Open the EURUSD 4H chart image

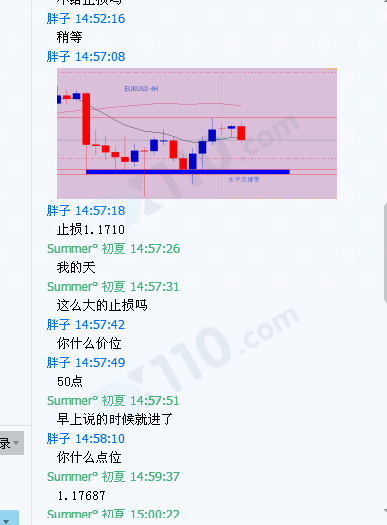tap(197, 133)
